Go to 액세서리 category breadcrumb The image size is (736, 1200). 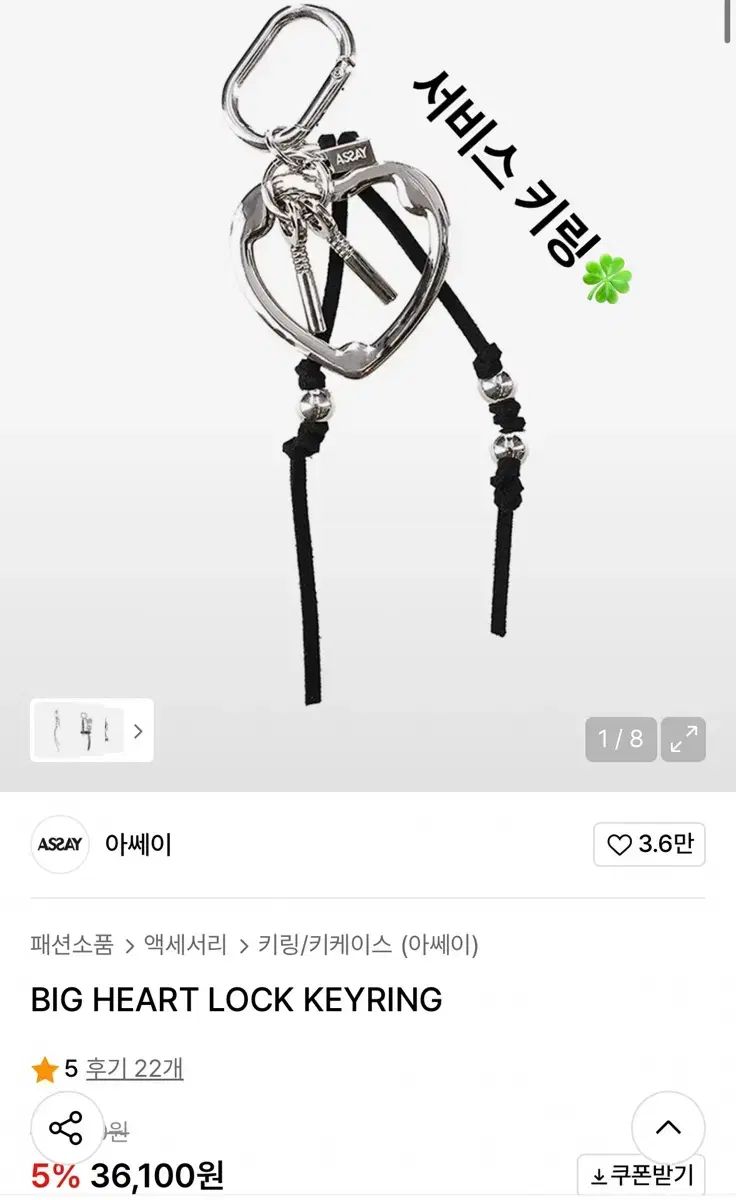(x=185, y=944)
